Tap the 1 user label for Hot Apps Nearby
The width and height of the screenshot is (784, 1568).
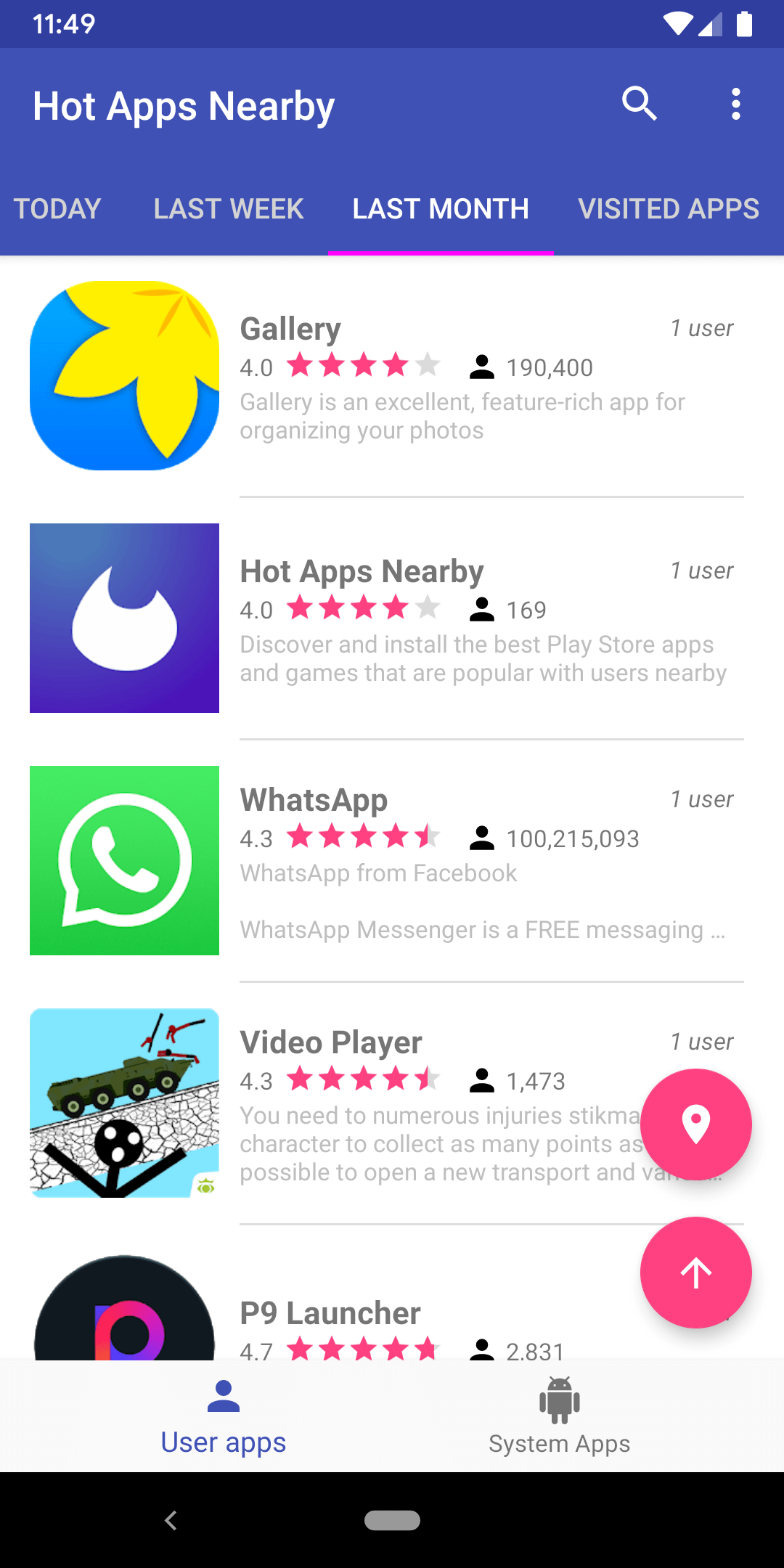(x=701, y=571)
